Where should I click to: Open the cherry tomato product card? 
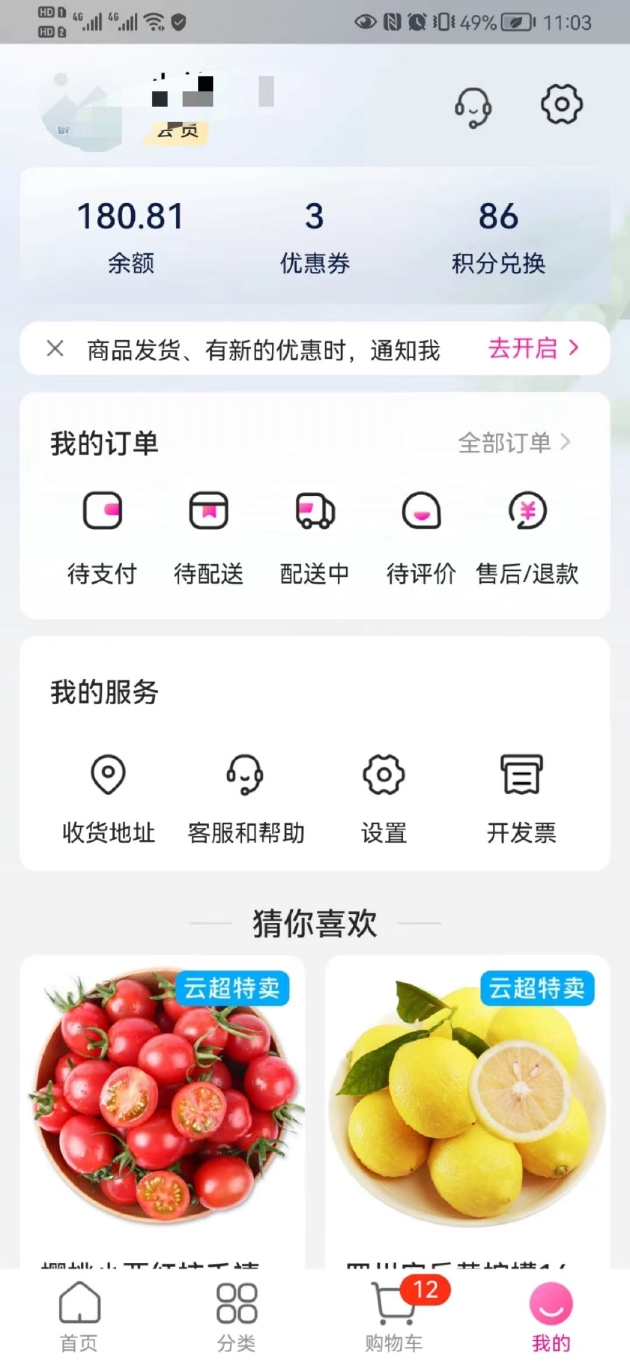click(165, 1112)
